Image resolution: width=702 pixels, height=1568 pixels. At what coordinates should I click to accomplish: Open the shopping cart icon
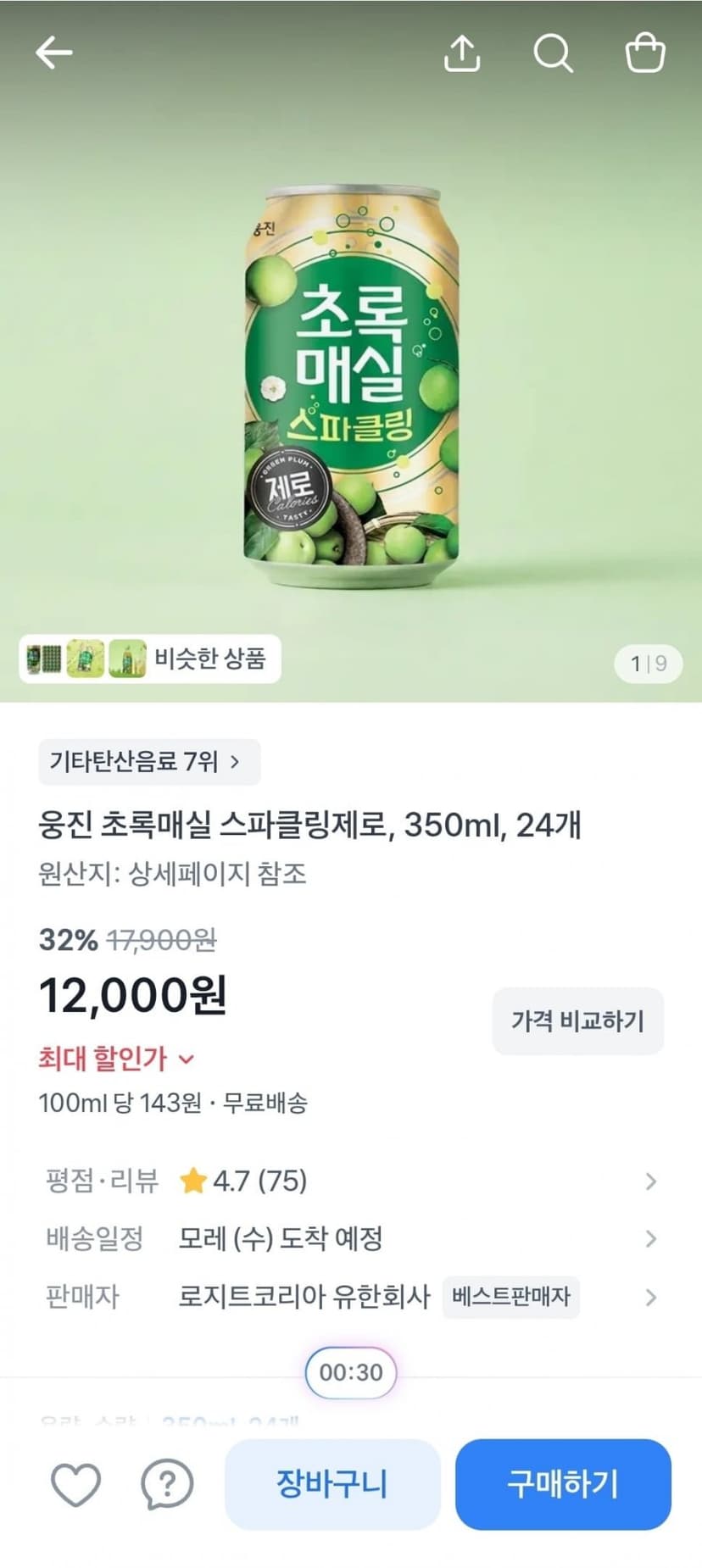(x=645, y=53)
